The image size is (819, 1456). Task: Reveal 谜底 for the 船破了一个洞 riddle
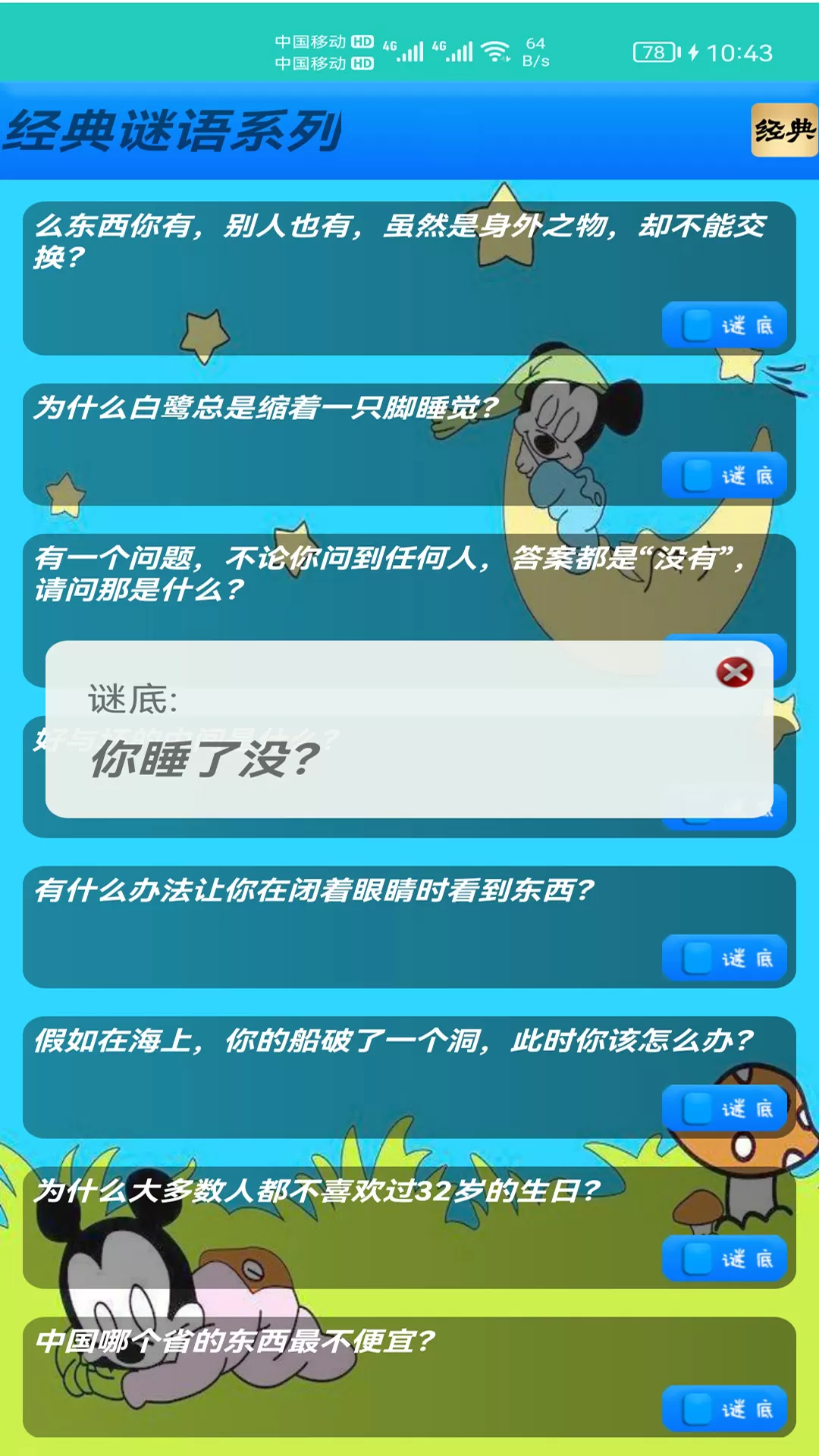pos(724,1109)
